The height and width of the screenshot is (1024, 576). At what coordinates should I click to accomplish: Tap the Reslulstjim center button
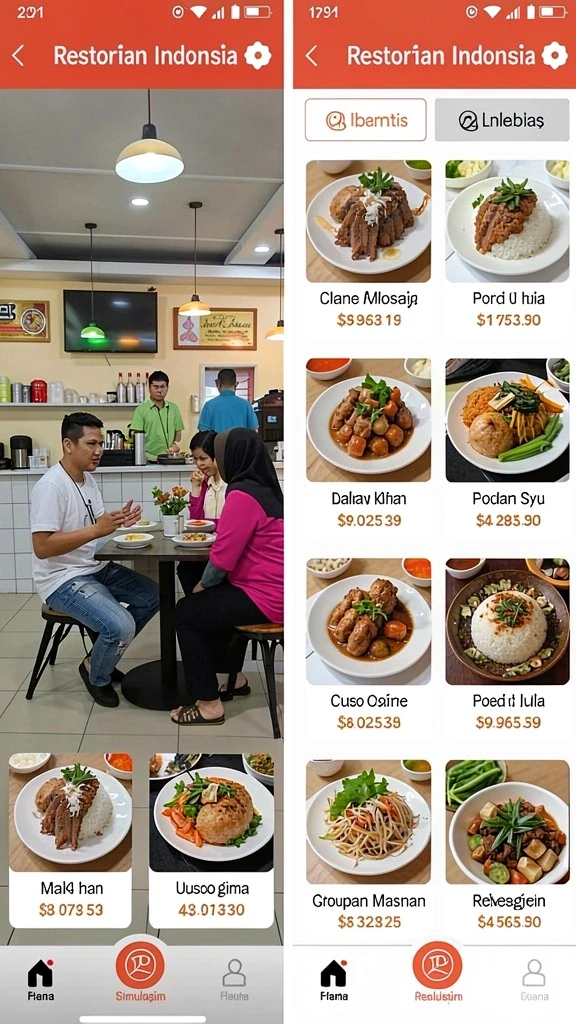click(438, 972)
